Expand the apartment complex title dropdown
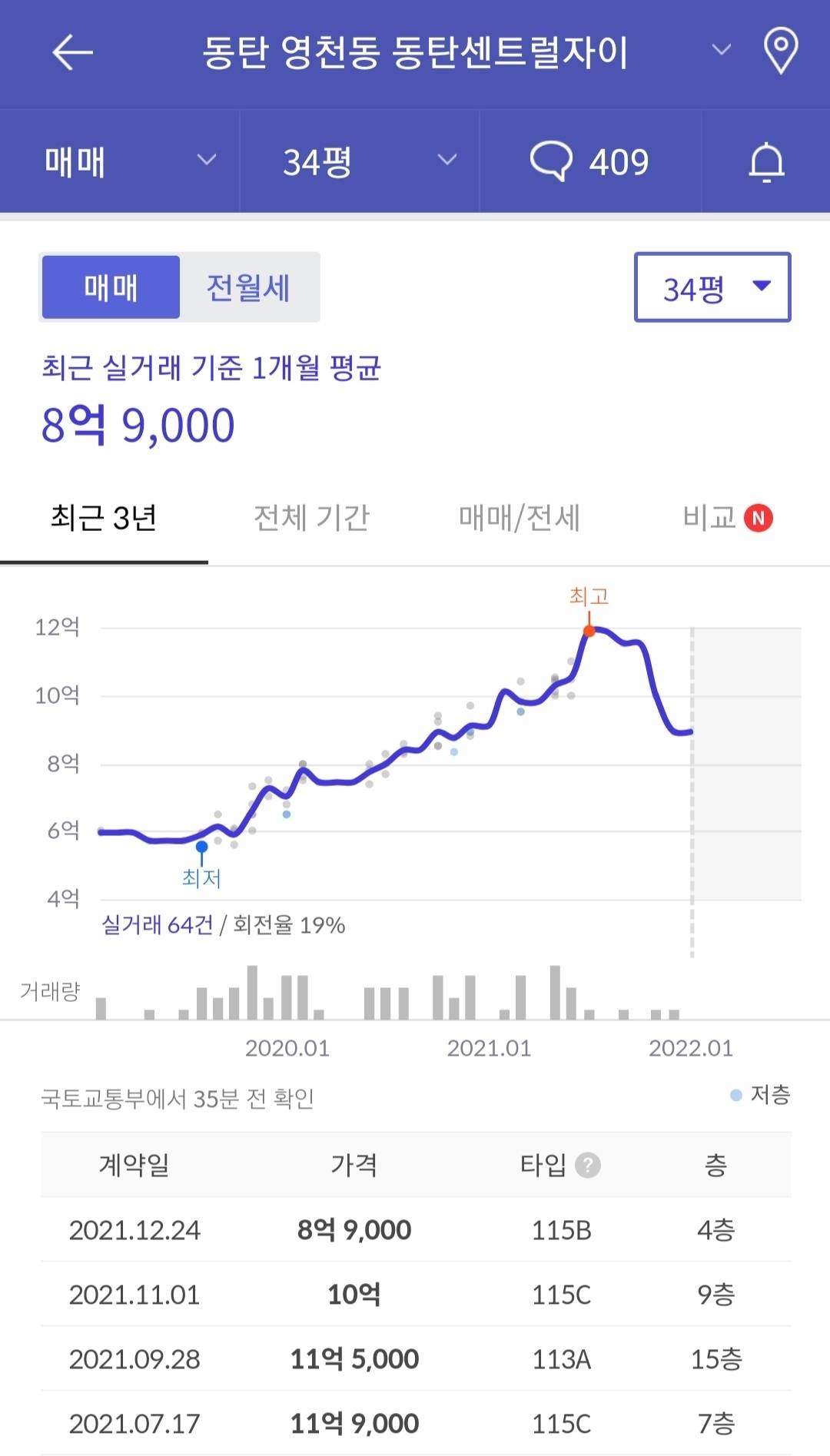This screenshot has height=1456, width=830. coord(721,51)
